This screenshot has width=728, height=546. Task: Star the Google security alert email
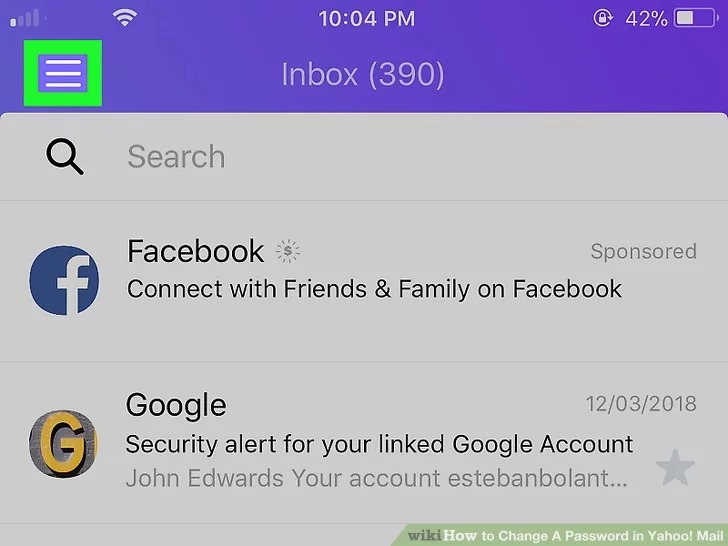pos(675,466)
